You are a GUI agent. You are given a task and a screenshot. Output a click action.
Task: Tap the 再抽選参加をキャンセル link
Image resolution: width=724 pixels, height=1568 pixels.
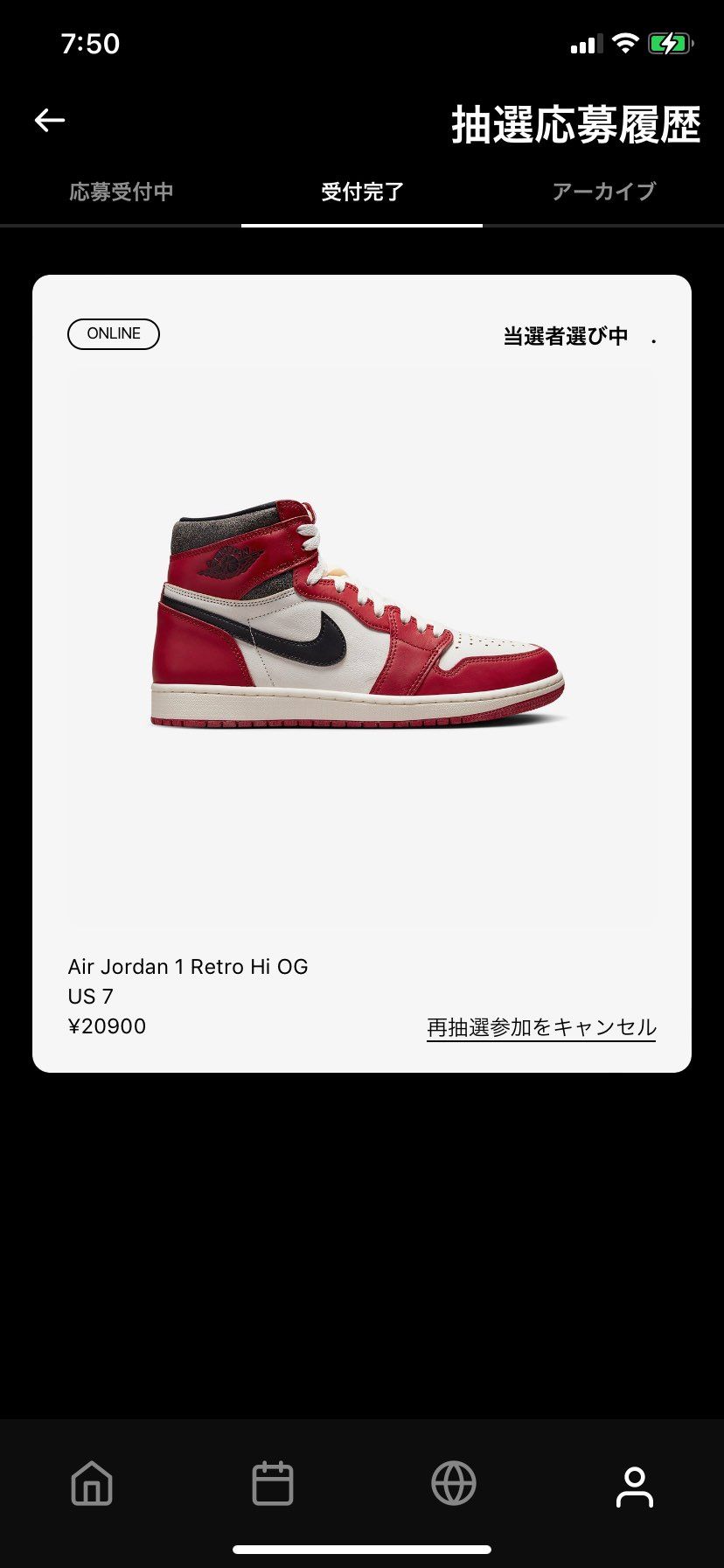[541, 1027]
